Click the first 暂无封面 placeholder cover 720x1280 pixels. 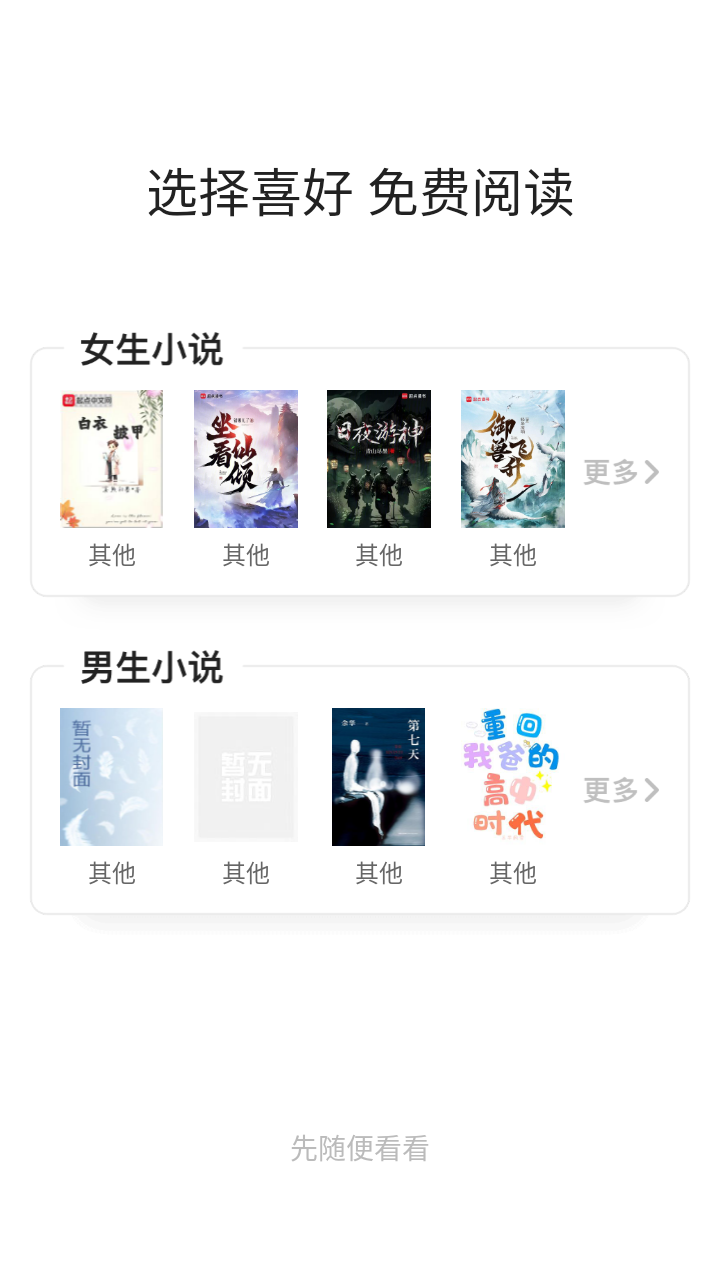(x=111, y=776)
